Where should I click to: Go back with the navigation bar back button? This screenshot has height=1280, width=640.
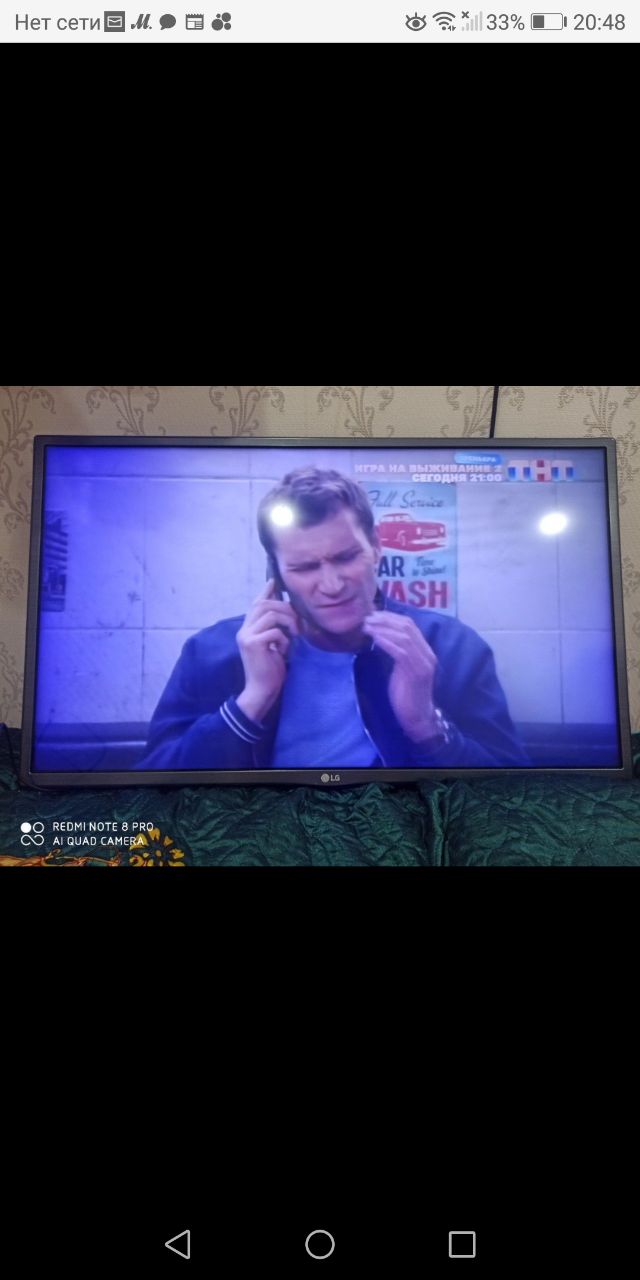[x=178, y=1244]
